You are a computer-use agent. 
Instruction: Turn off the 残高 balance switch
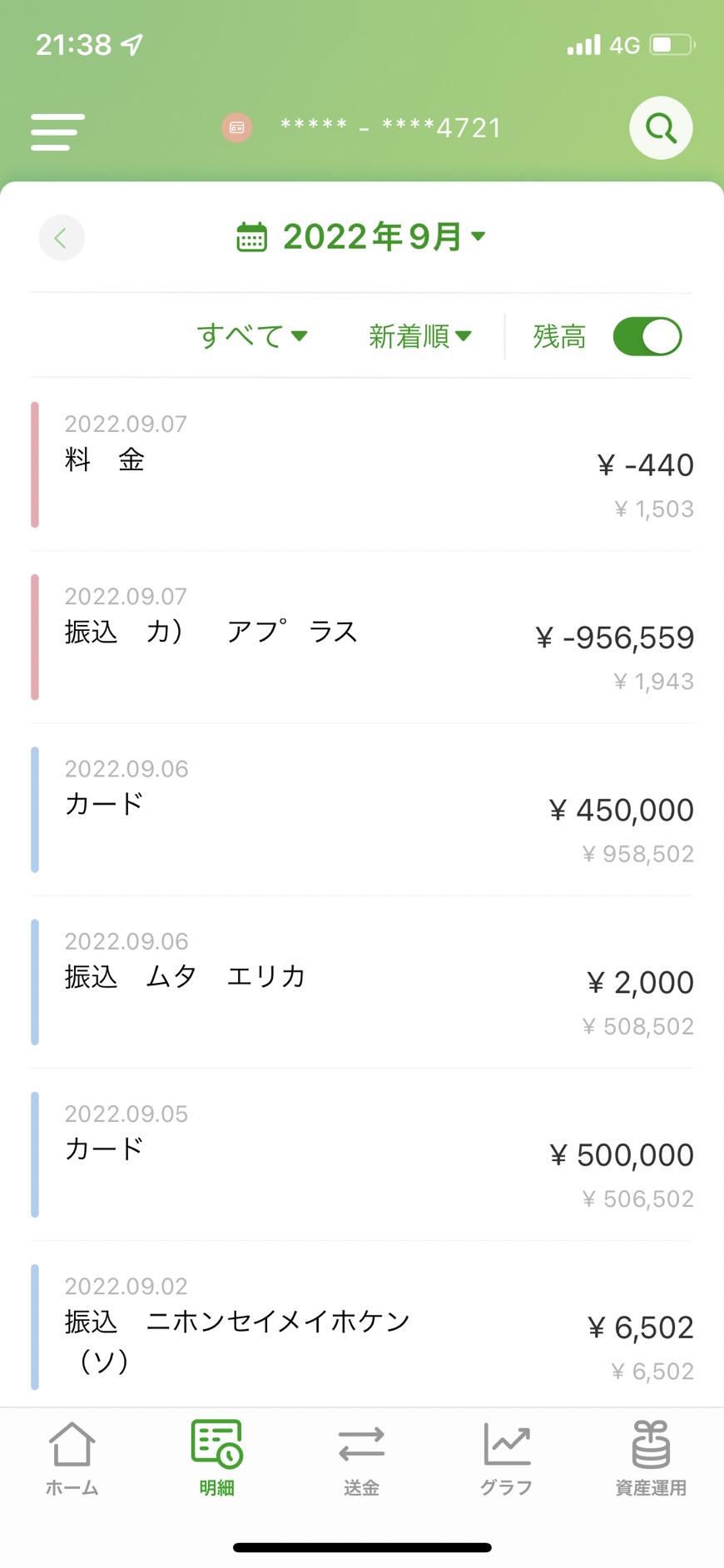[x=647, y=336]
